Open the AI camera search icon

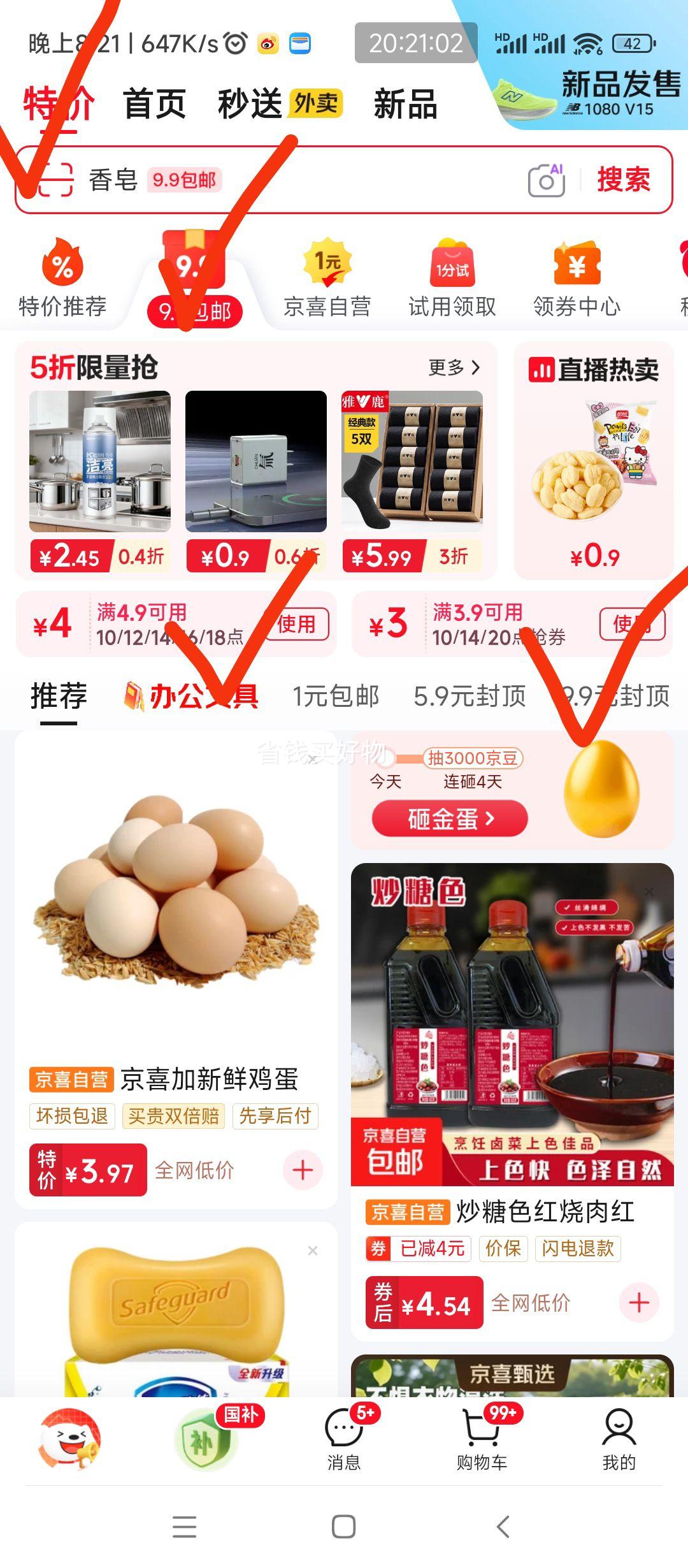click(x=547, y=180)
